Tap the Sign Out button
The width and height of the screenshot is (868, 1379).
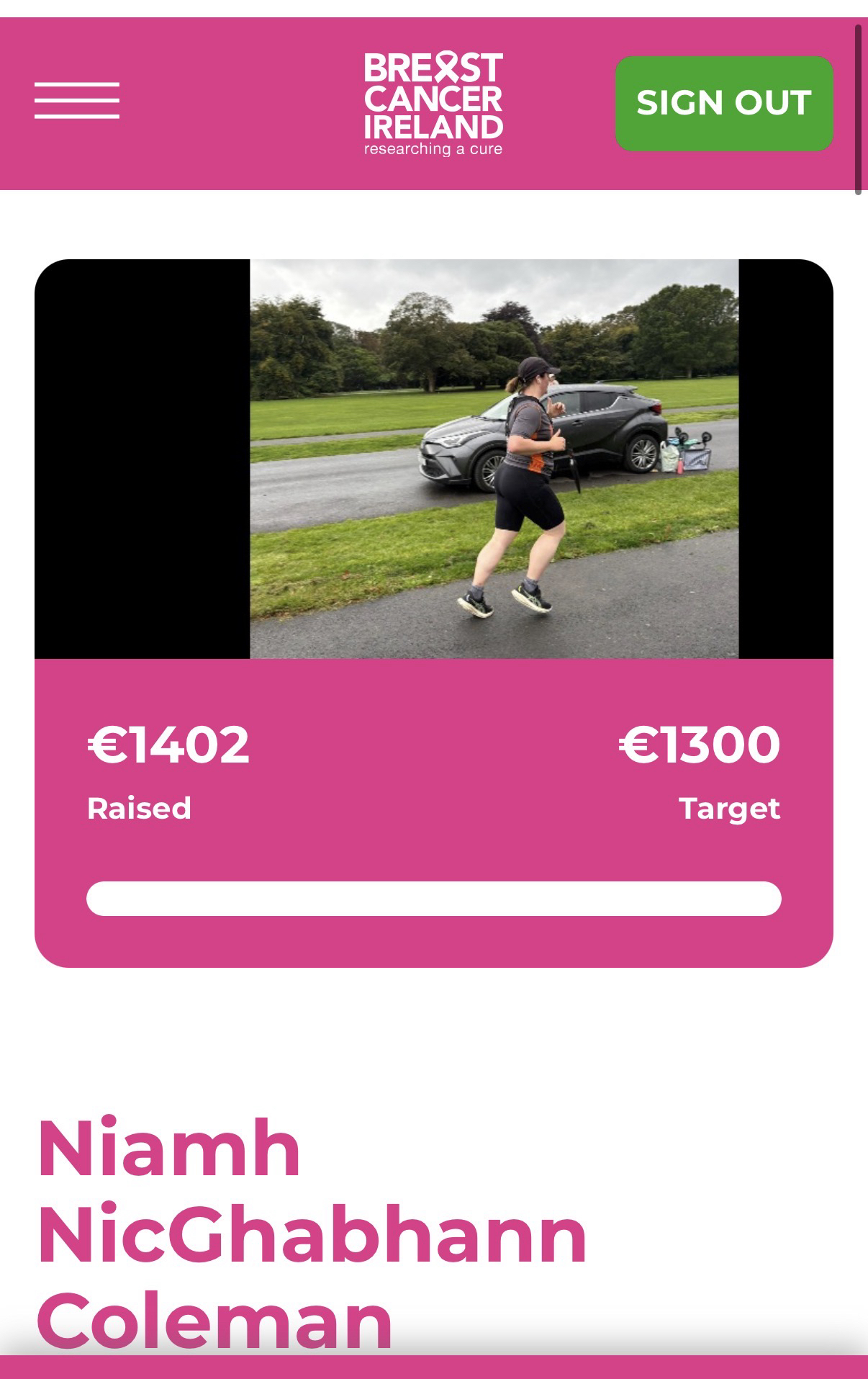(723, 103)
